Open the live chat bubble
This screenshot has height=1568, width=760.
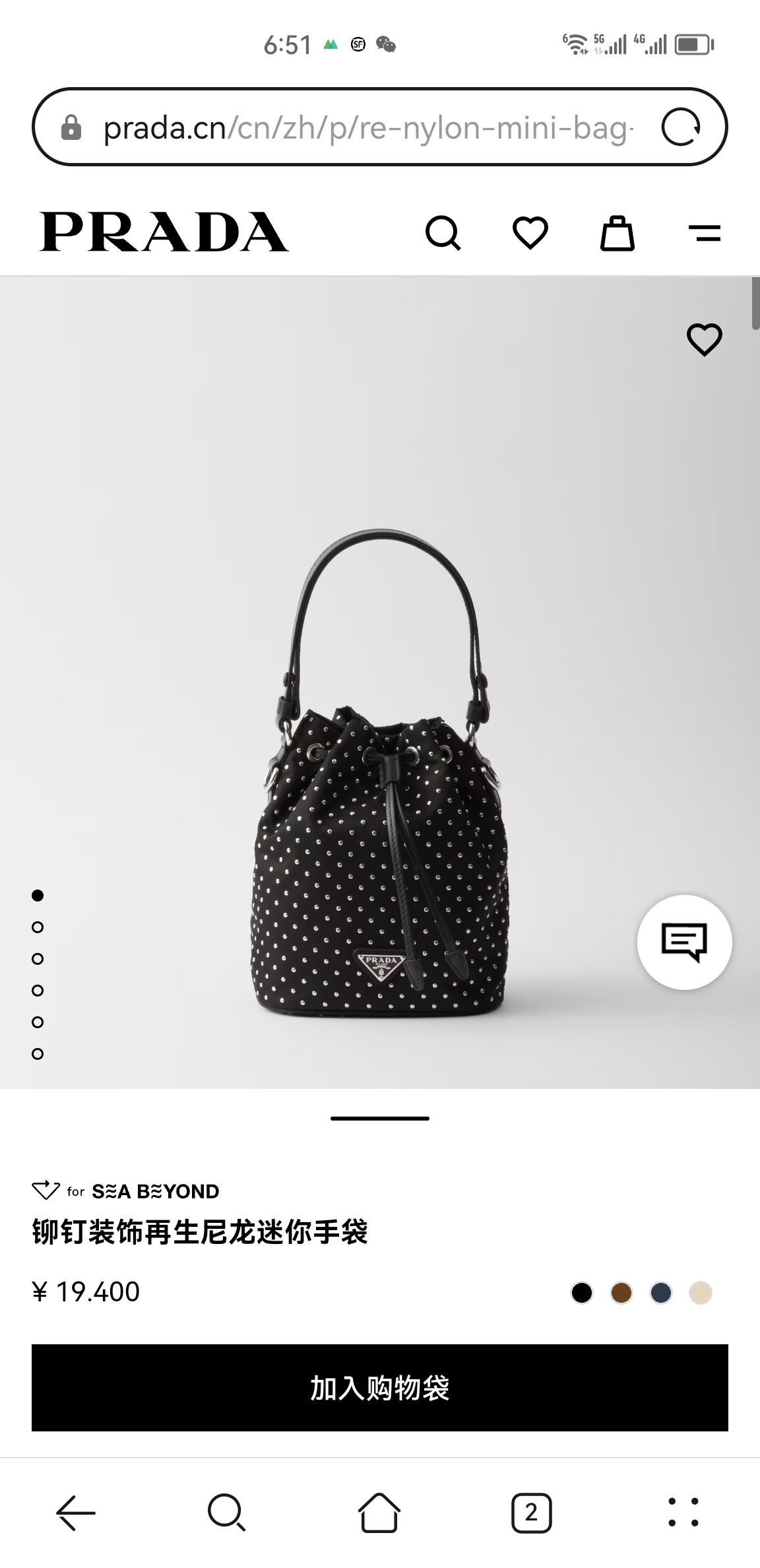(684, 942)
